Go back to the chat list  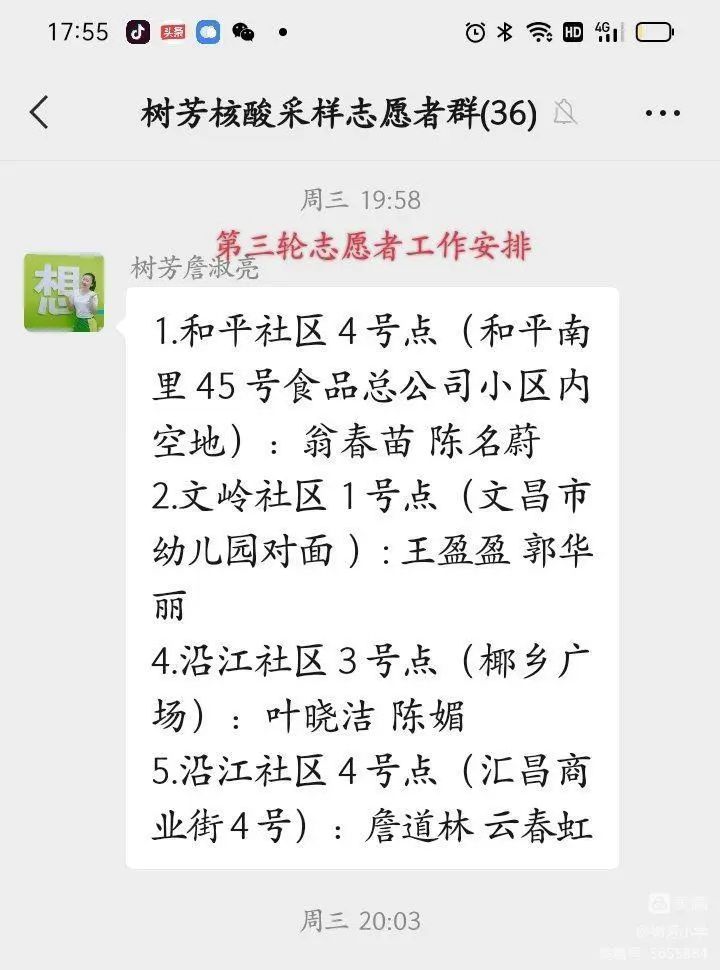[39, 113]
